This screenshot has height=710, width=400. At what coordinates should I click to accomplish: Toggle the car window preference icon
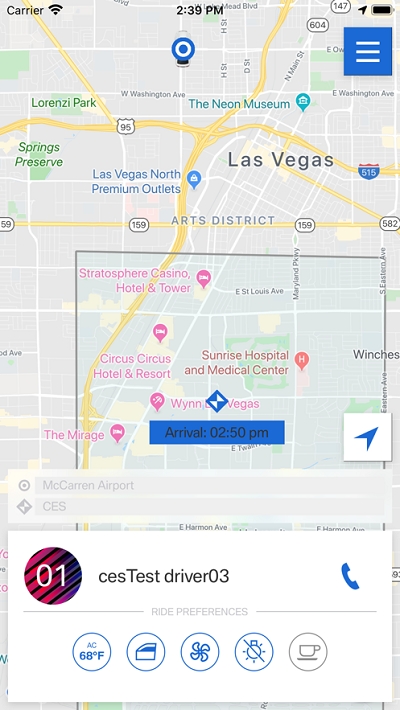(146, 652)
